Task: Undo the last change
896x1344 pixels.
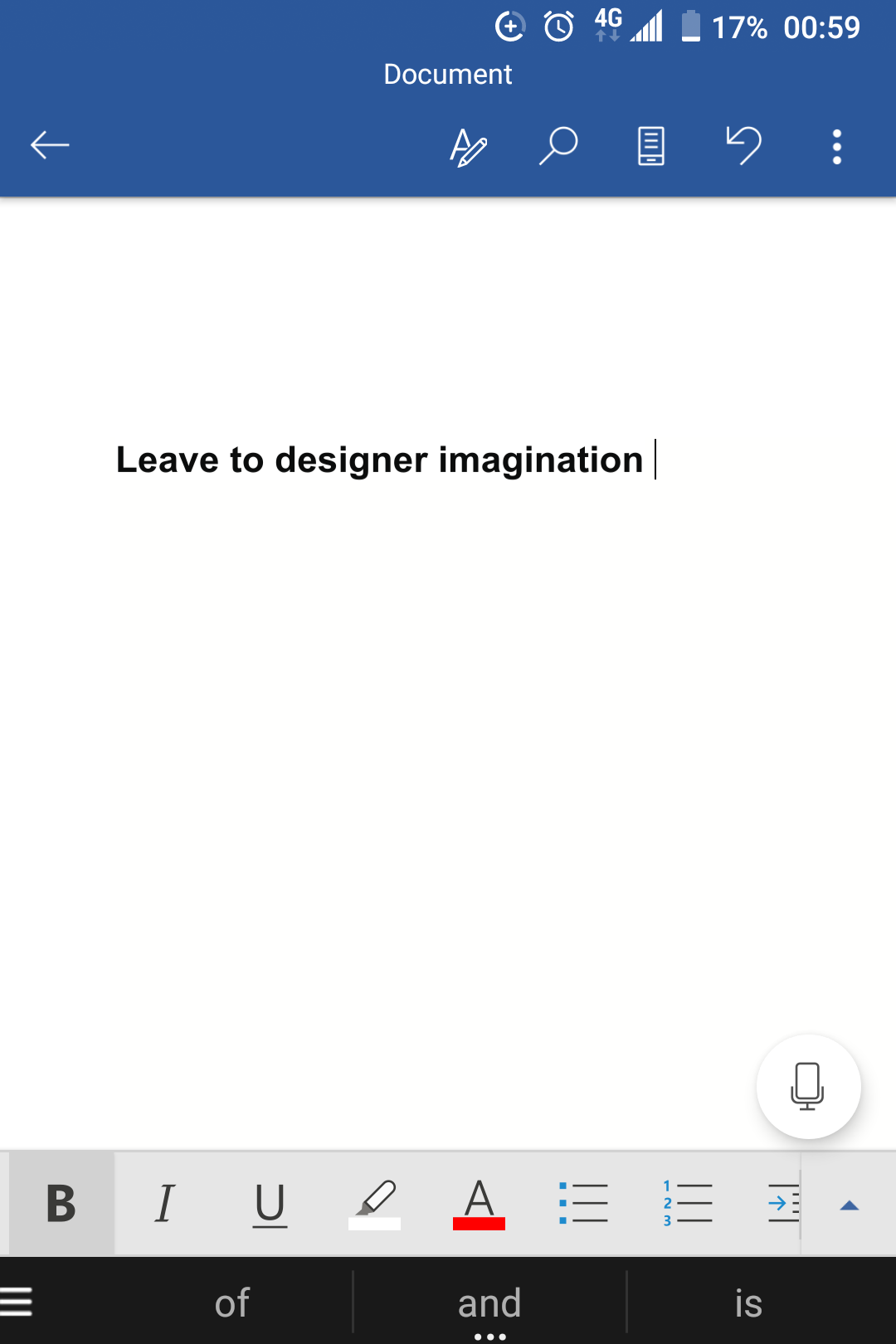Action: (743, 145)
